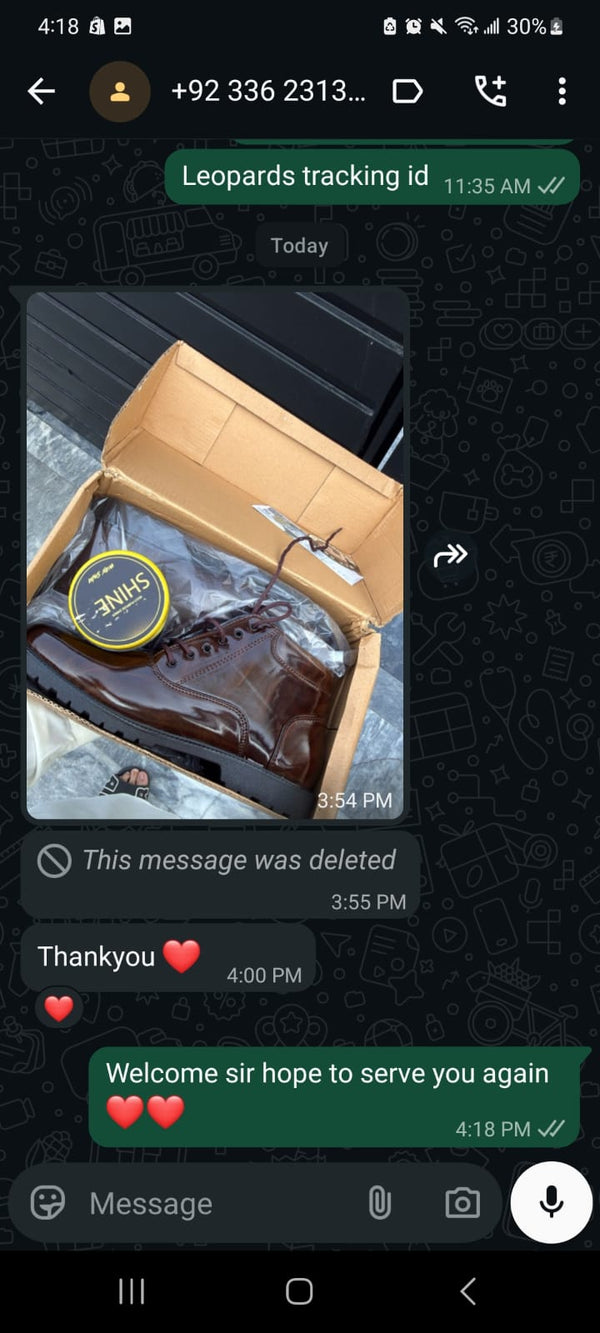Open the emoji picker
600x1333 pixels.
pos(48,1203)
